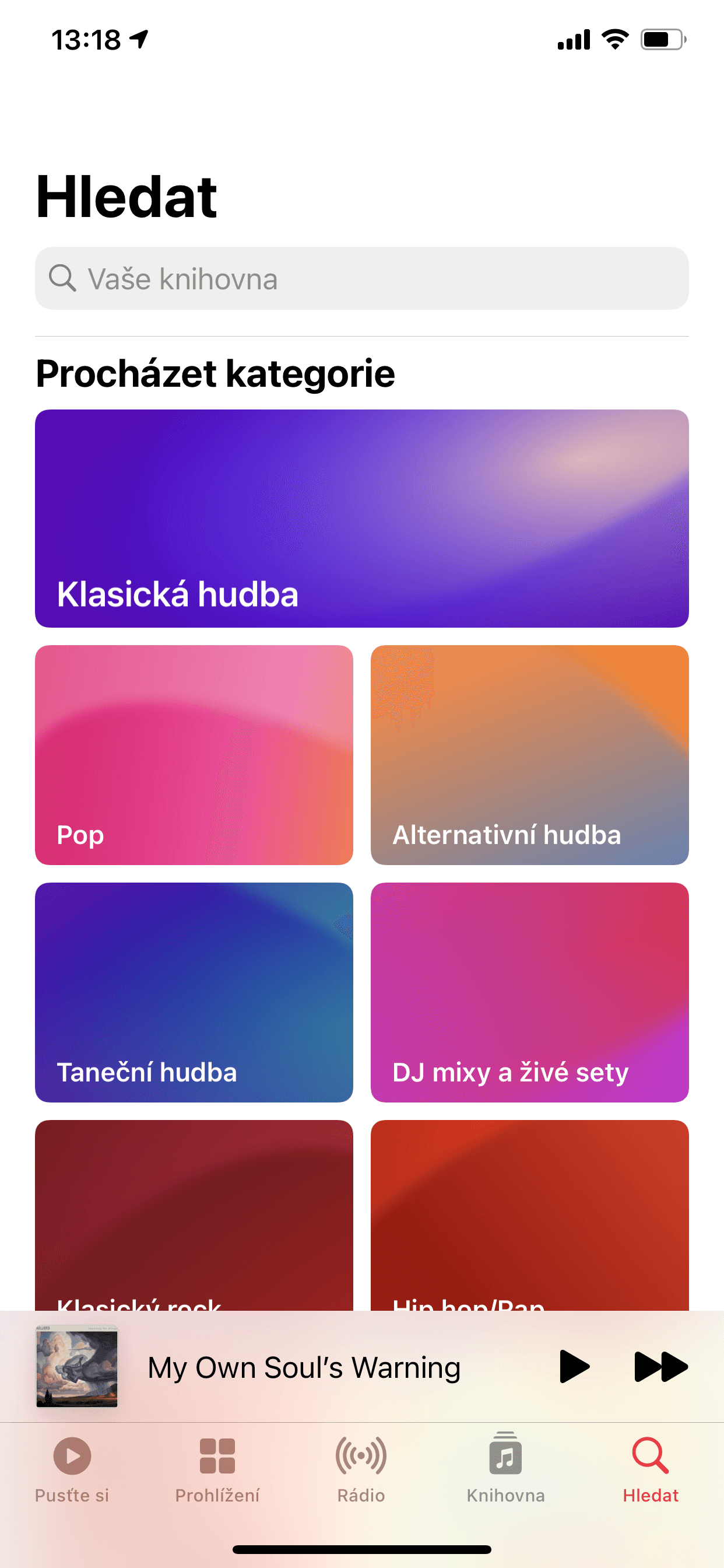Viewport: 724px width, 1568px height.
Task: Open the Pop category
Action: [x=194, y=755]
